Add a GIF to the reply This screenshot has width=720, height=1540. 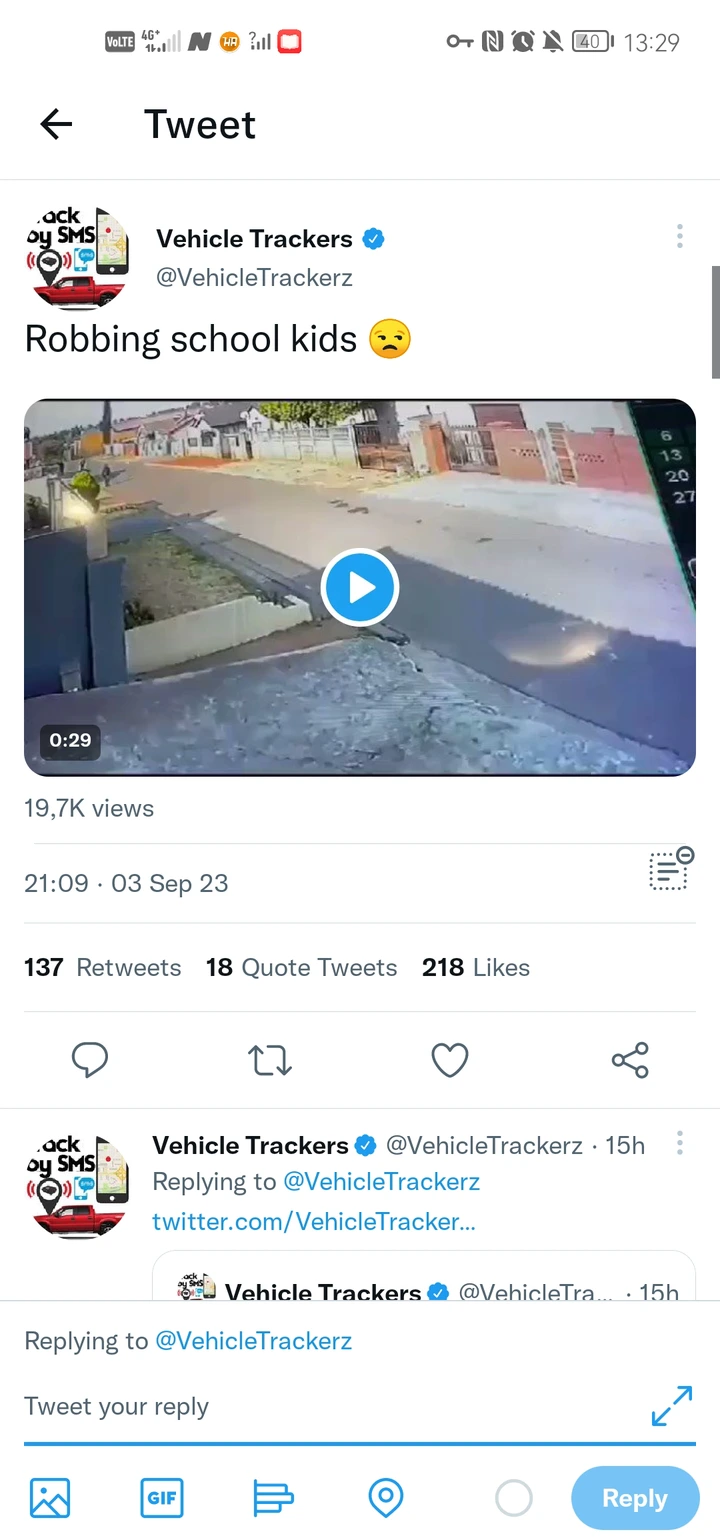point(162,1498)
